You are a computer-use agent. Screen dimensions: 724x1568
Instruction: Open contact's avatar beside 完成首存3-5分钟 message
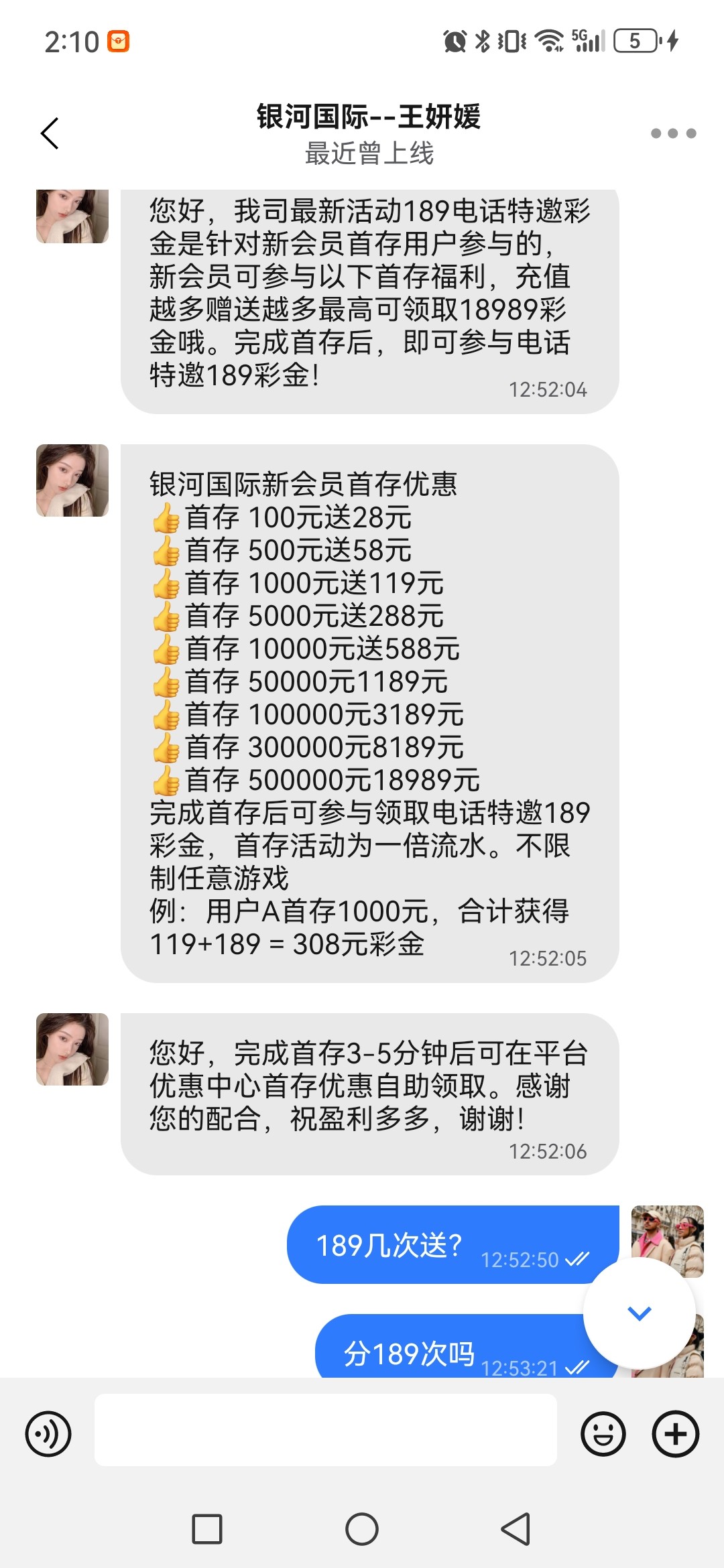72,1049
